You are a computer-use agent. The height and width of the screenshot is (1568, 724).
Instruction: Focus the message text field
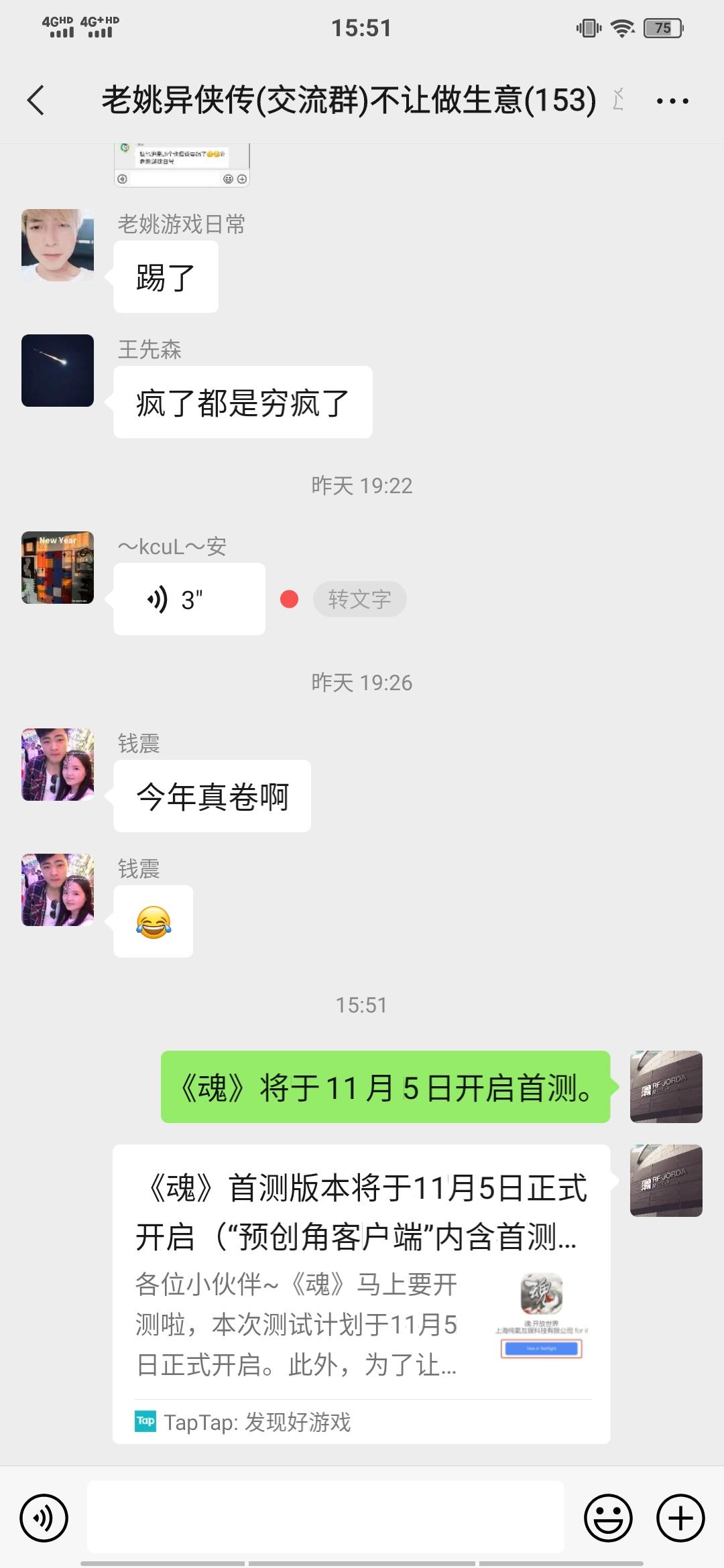coord(326,1517)
